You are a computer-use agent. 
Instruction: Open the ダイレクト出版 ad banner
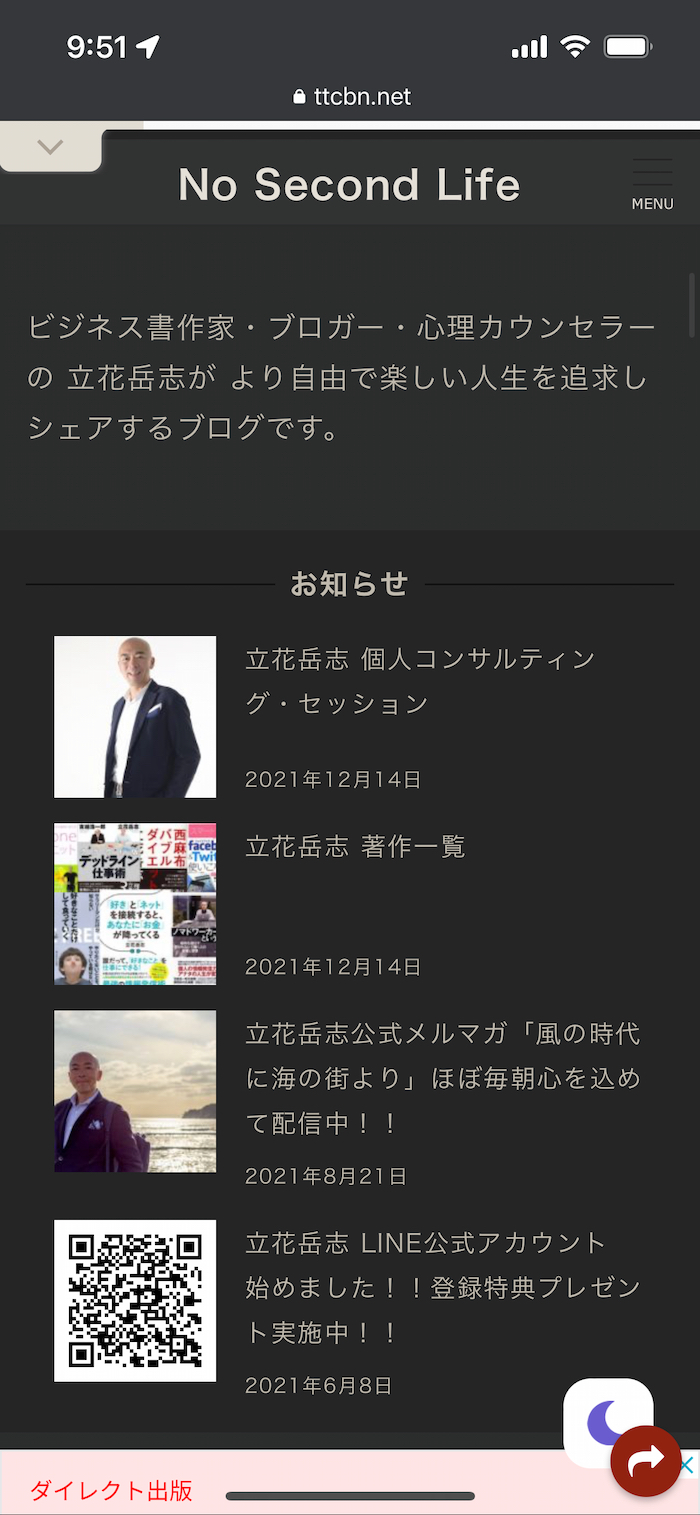click(x=111, y=1490)
